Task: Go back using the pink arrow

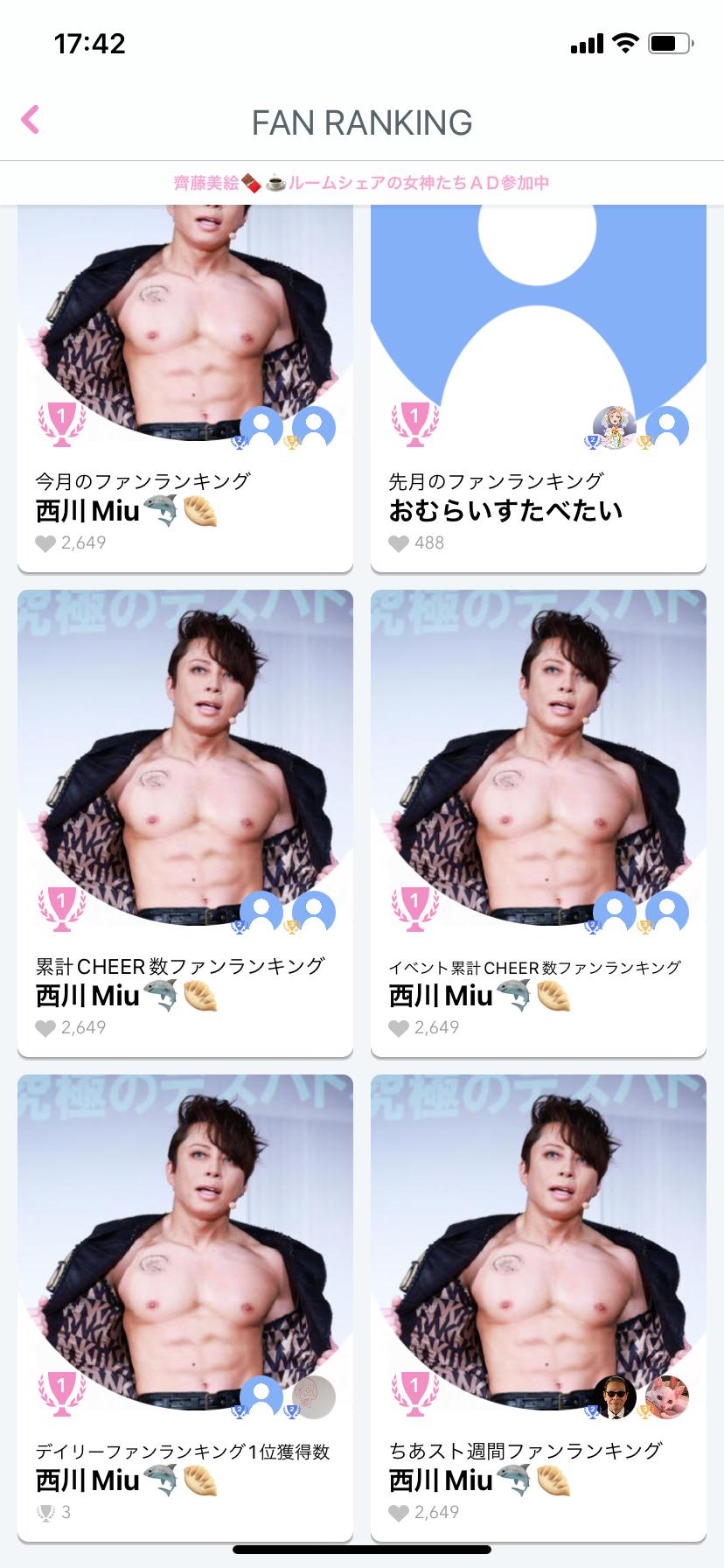Action: (31, 120)
